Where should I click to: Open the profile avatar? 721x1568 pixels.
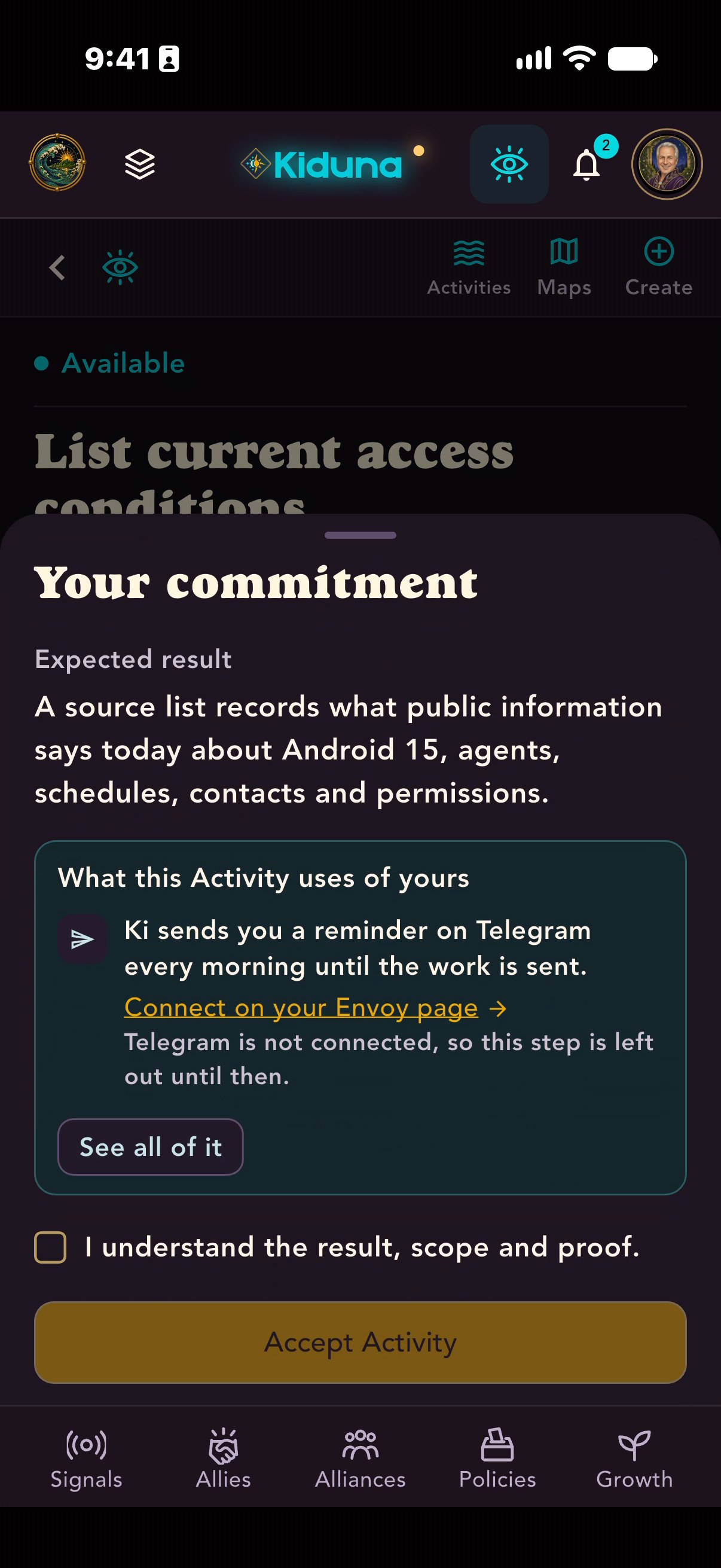667,164
